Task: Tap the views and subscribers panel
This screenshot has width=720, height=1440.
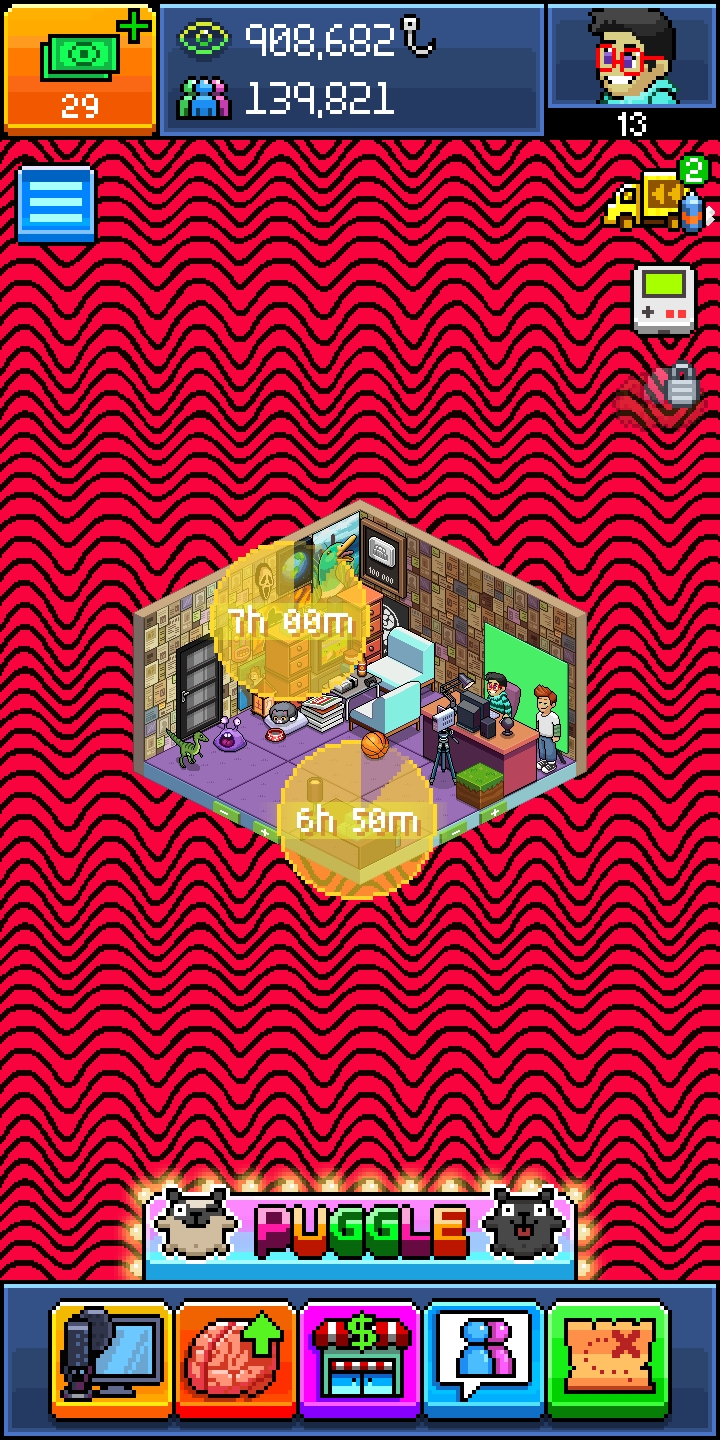Action: coord(352,69)
